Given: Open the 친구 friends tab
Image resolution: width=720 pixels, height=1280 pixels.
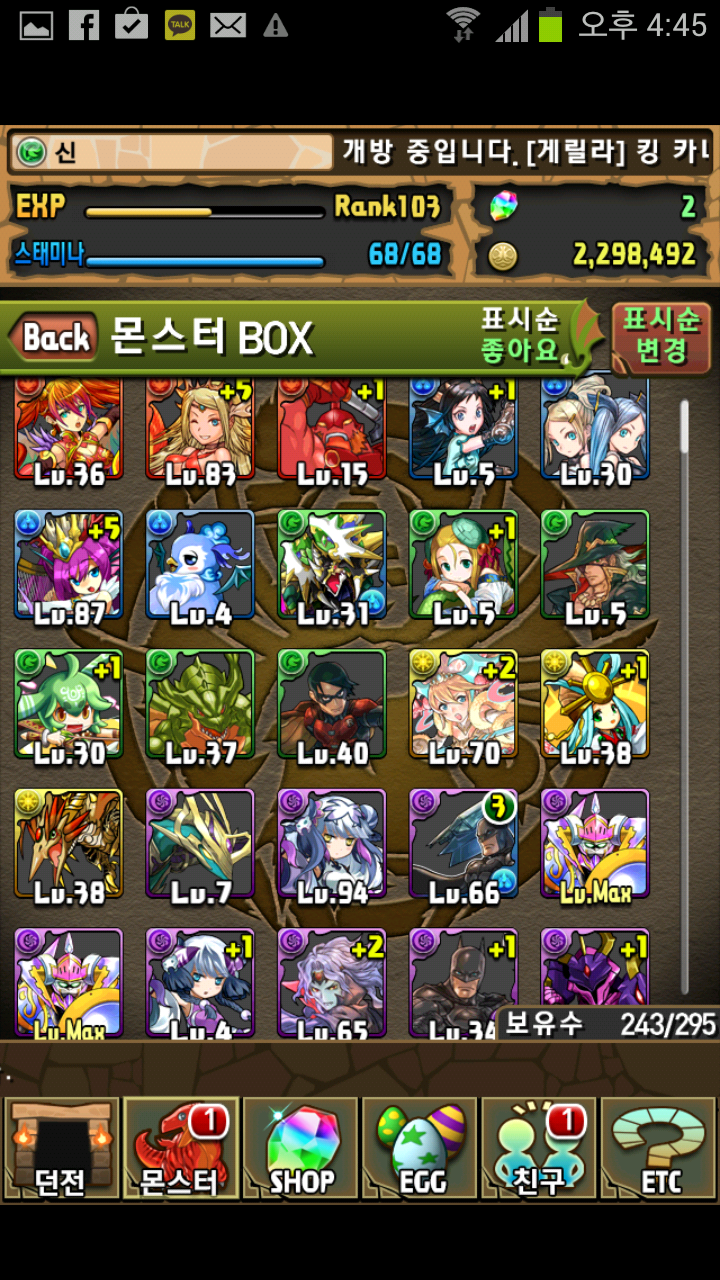Looking at the screenshot, I should point(540,1148).
